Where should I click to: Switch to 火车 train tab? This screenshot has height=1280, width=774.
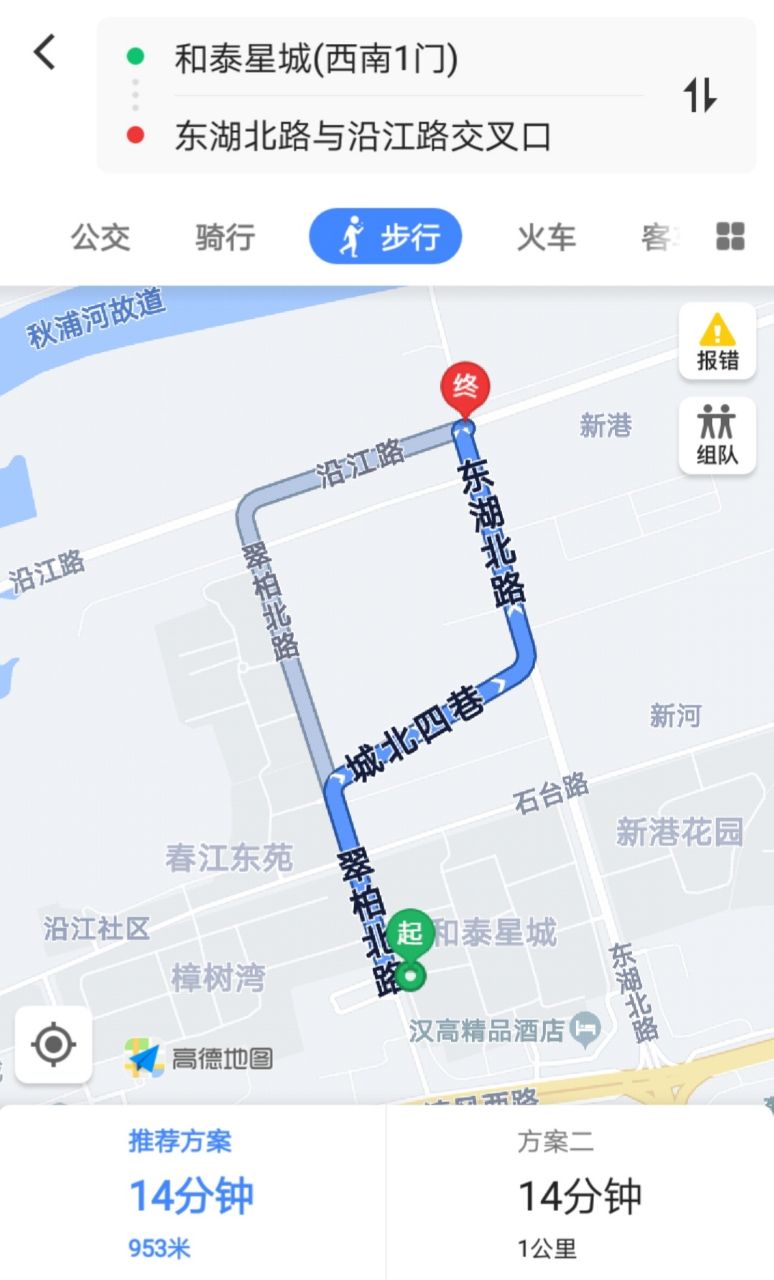546,237
